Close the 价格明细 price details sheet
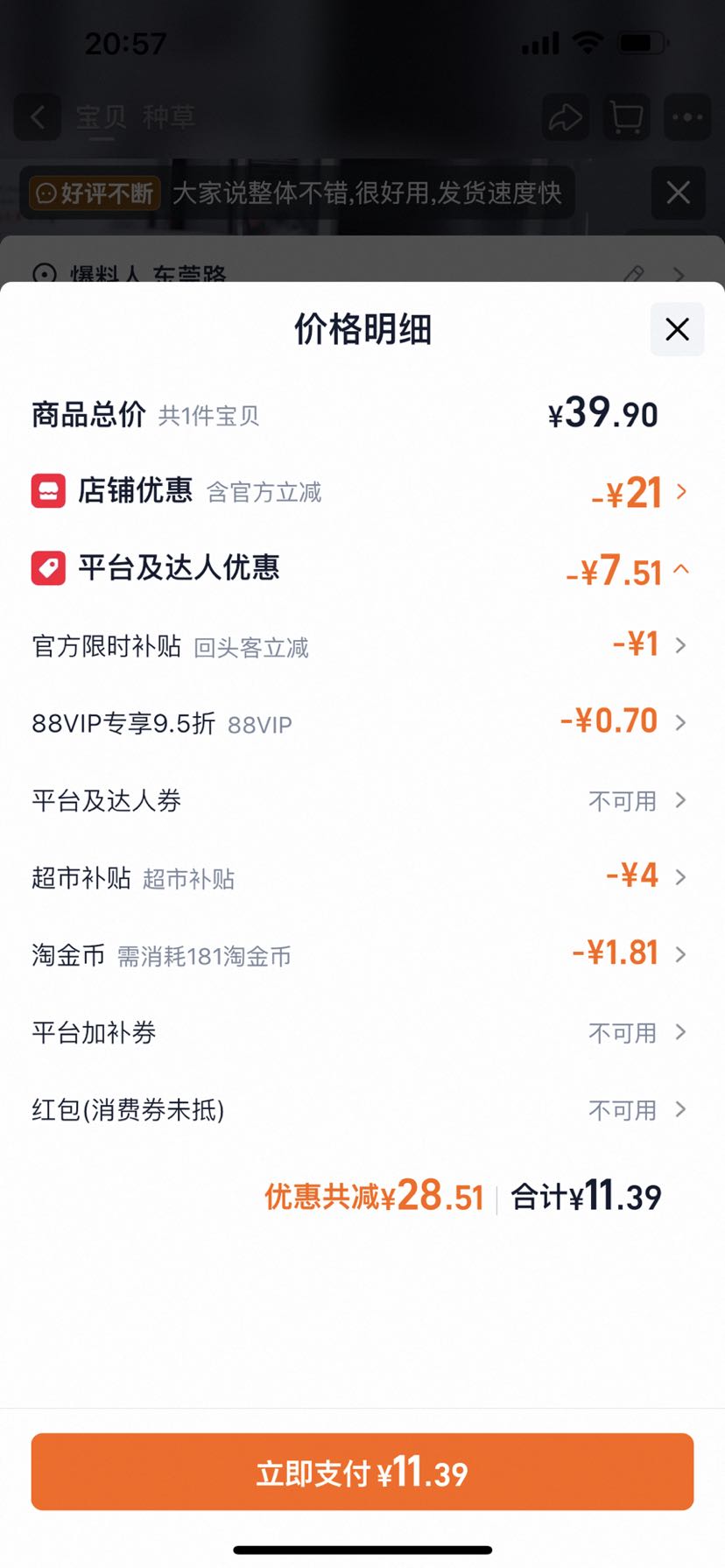 coord(677,329)
